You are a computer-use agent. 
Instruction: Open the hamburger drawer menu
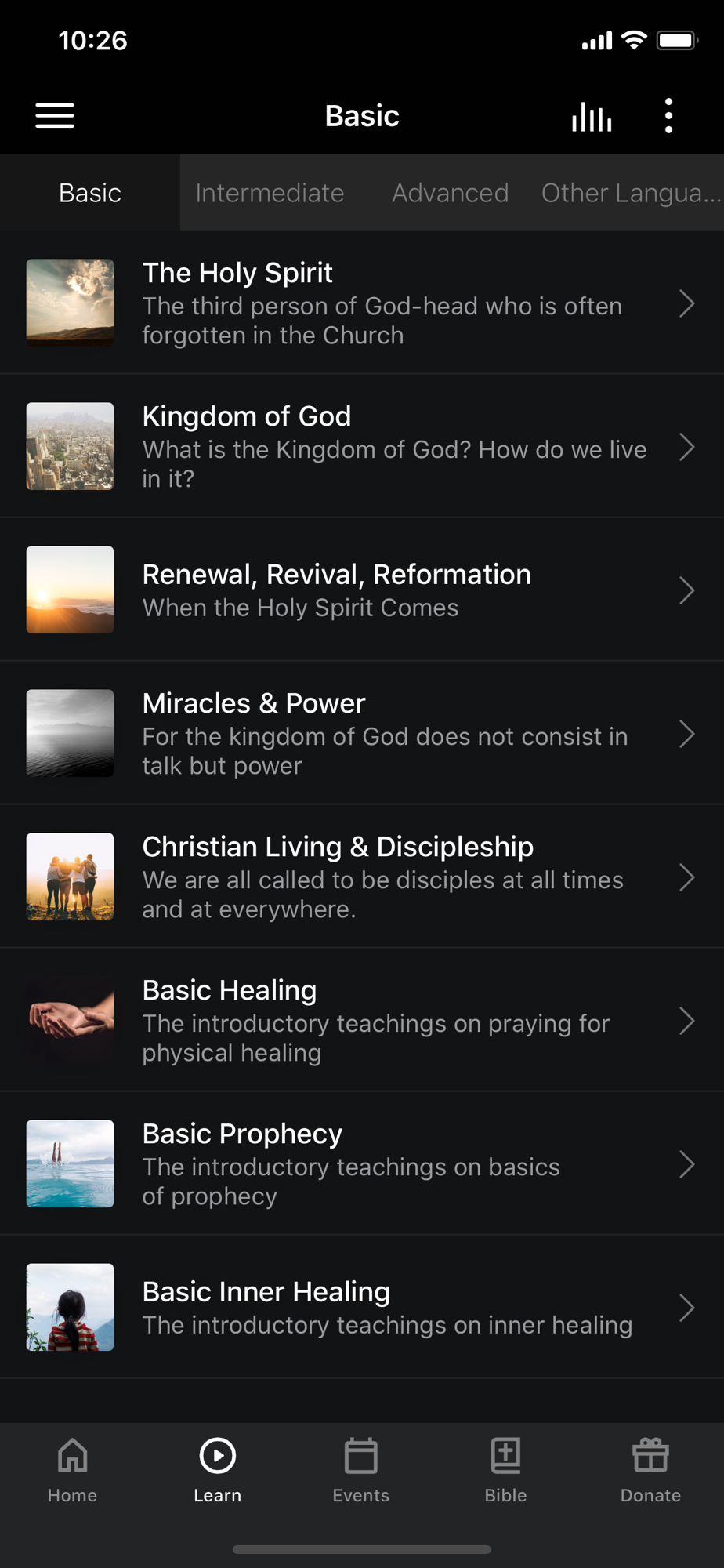point(55,116)
